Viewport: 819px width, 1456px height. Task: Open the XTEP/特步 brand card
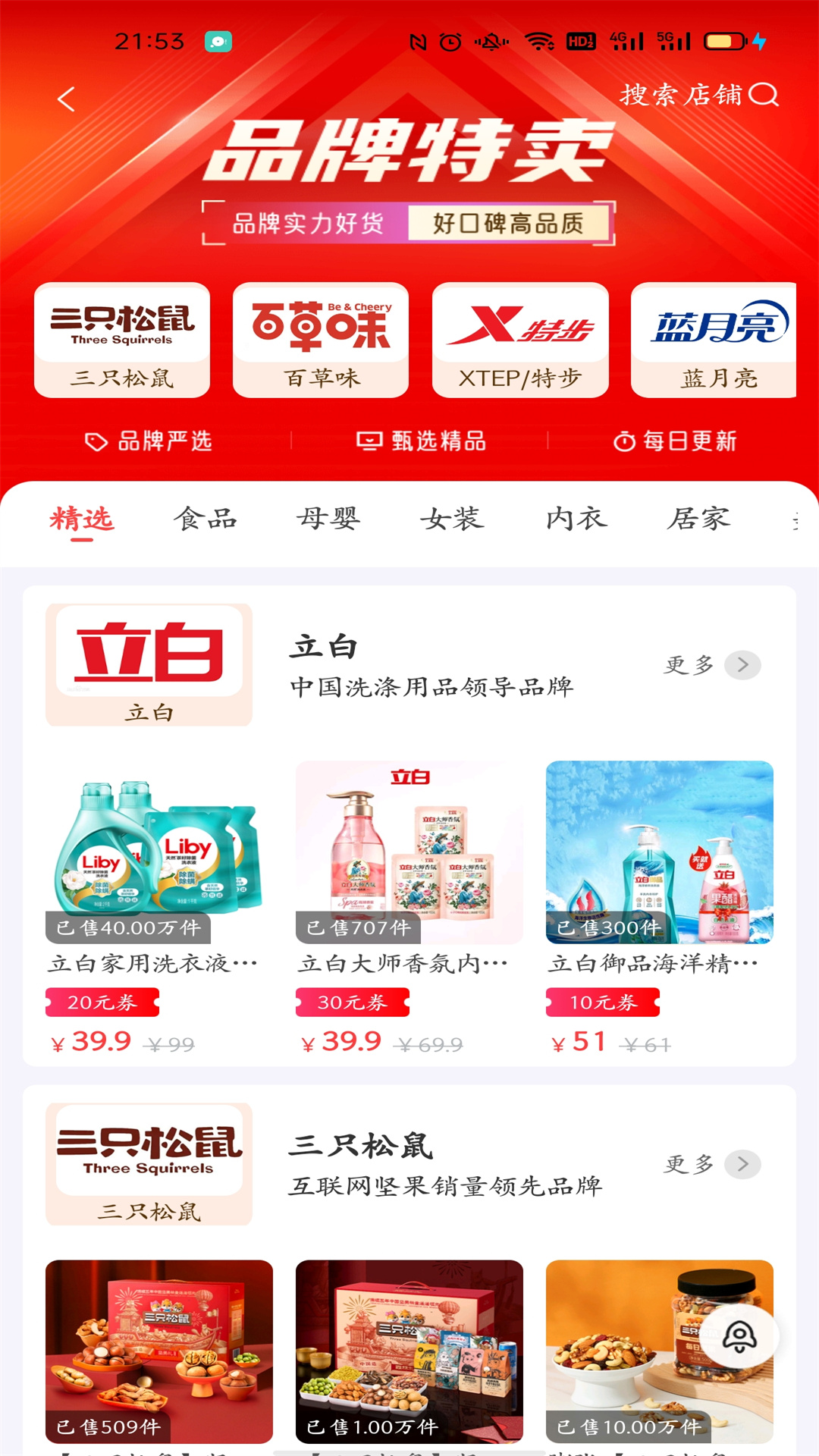tap(520, 340)
